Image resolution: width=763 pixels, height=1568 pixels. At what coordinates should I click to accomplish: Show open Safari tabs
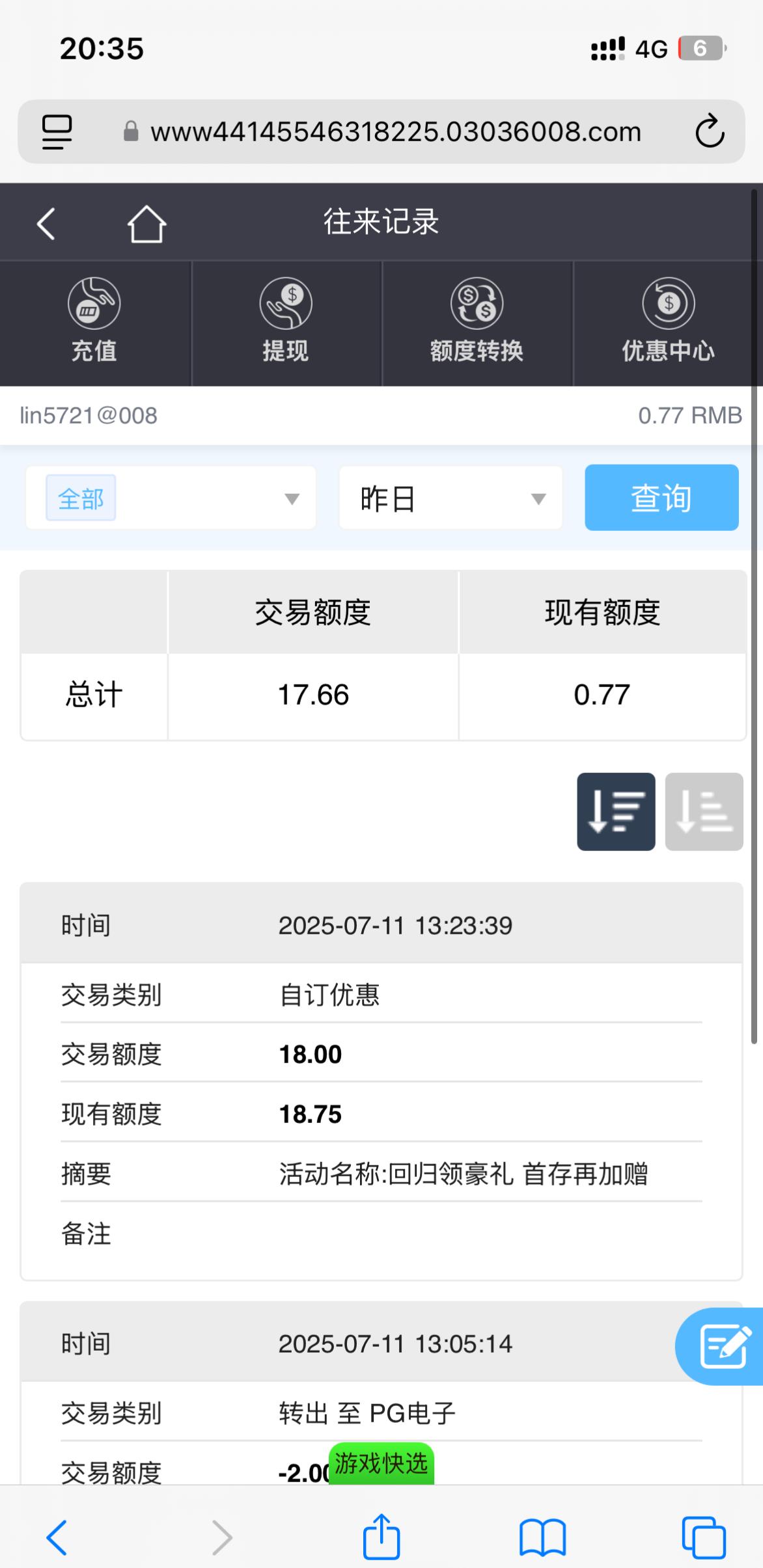click(x=703, y=1537)
